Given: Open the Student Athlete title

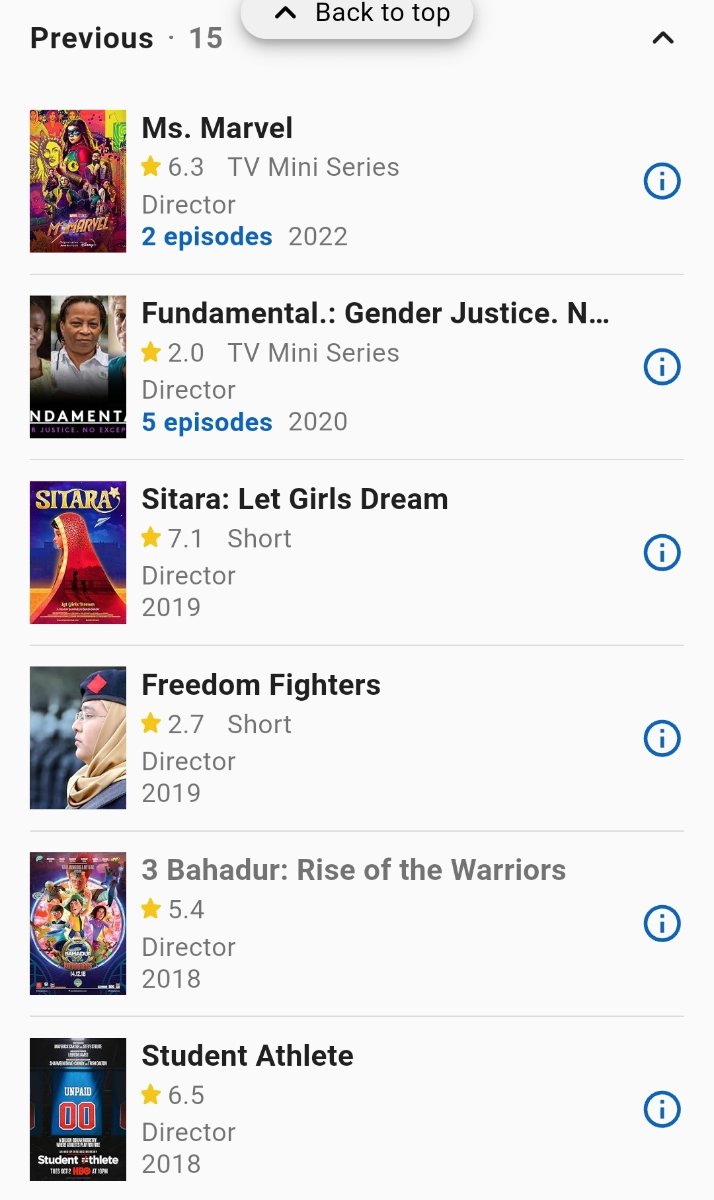Looking at the screenshot, I should click(x=247, y=1056).
